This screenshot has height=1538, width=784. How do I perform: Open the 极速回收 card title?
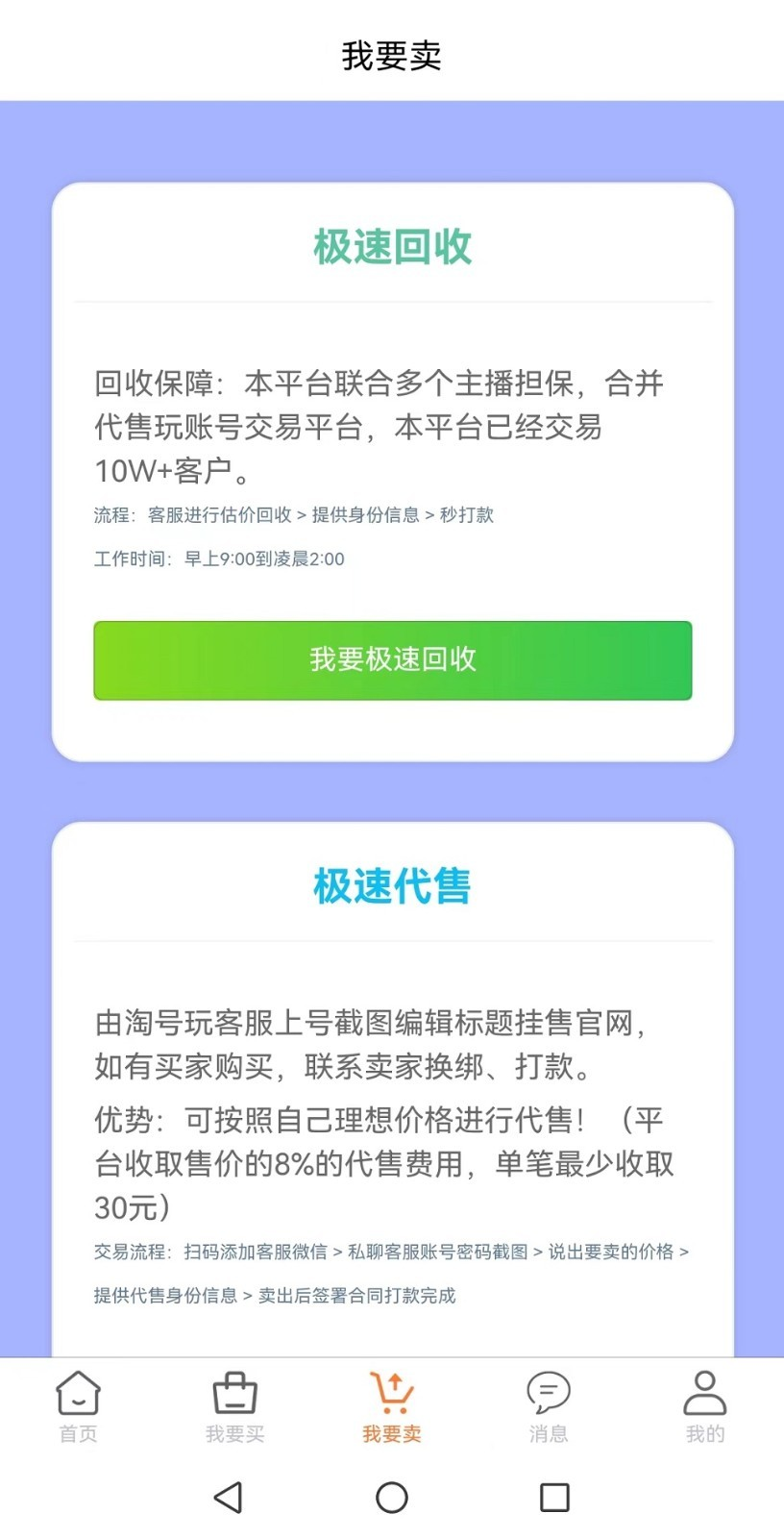click(392, 248)
